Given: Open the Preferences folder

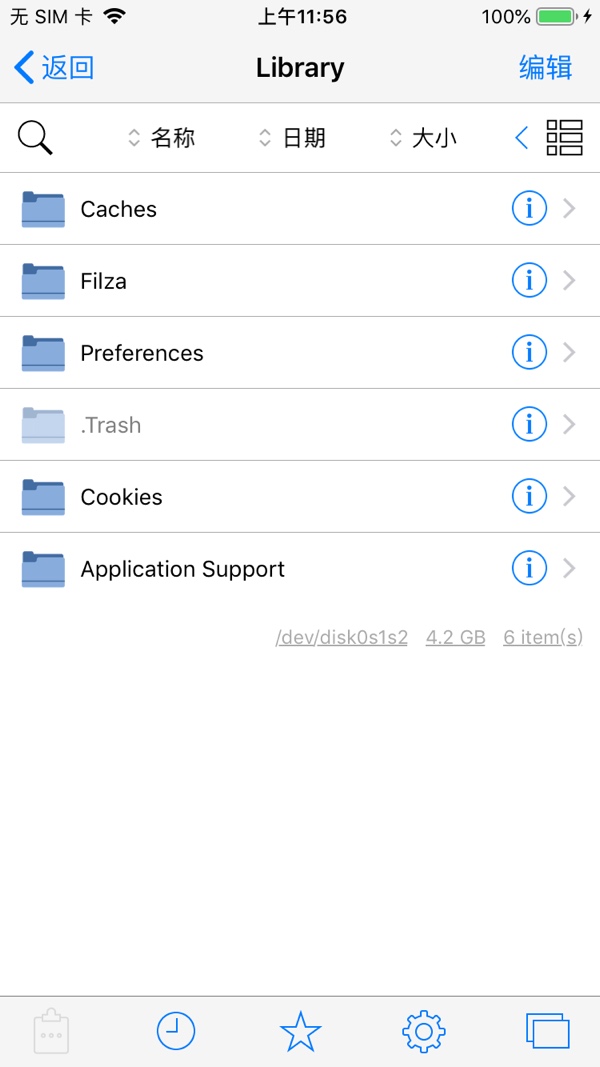Looking at the screenshot, I should click(x=300, y=352).
